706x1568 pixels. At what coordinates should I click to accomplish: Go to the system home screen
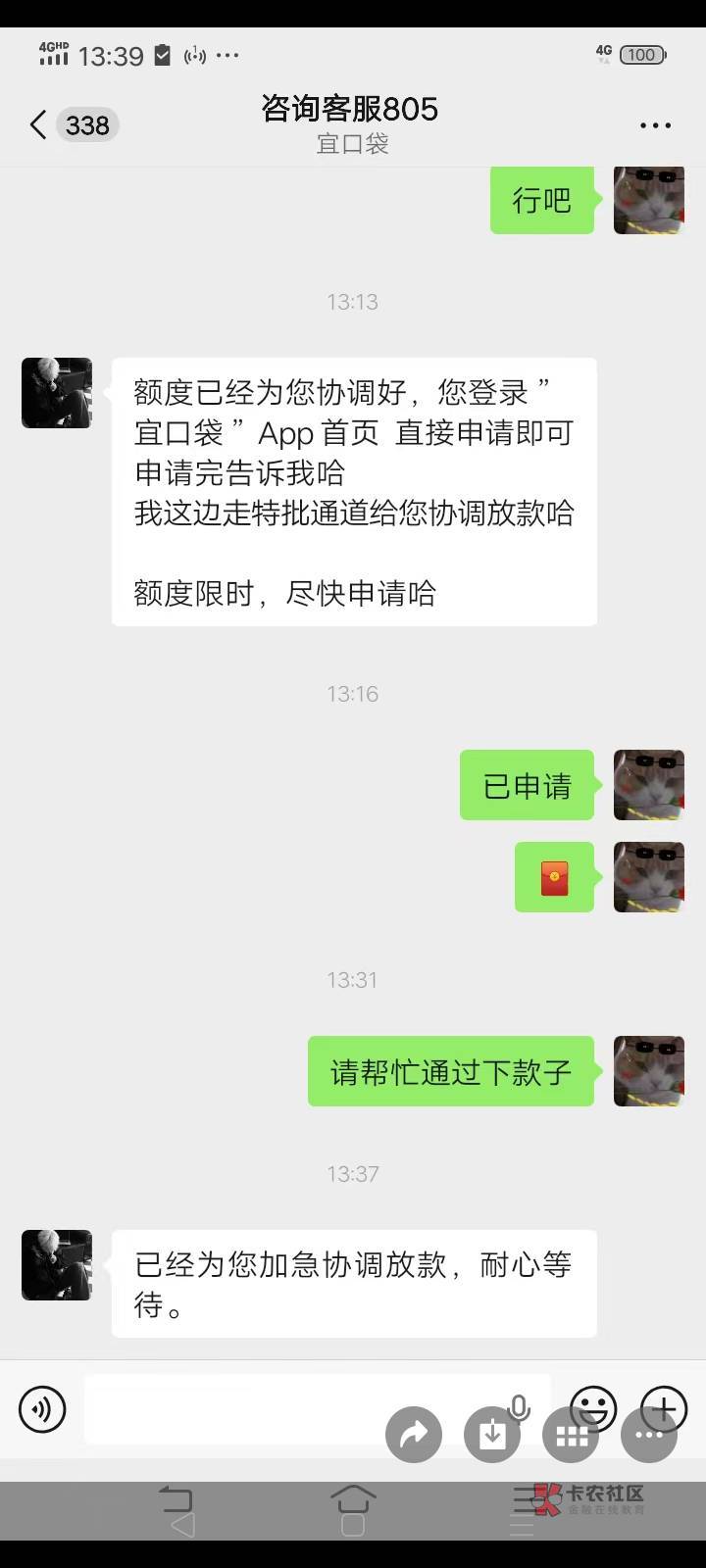[353, 1510]
